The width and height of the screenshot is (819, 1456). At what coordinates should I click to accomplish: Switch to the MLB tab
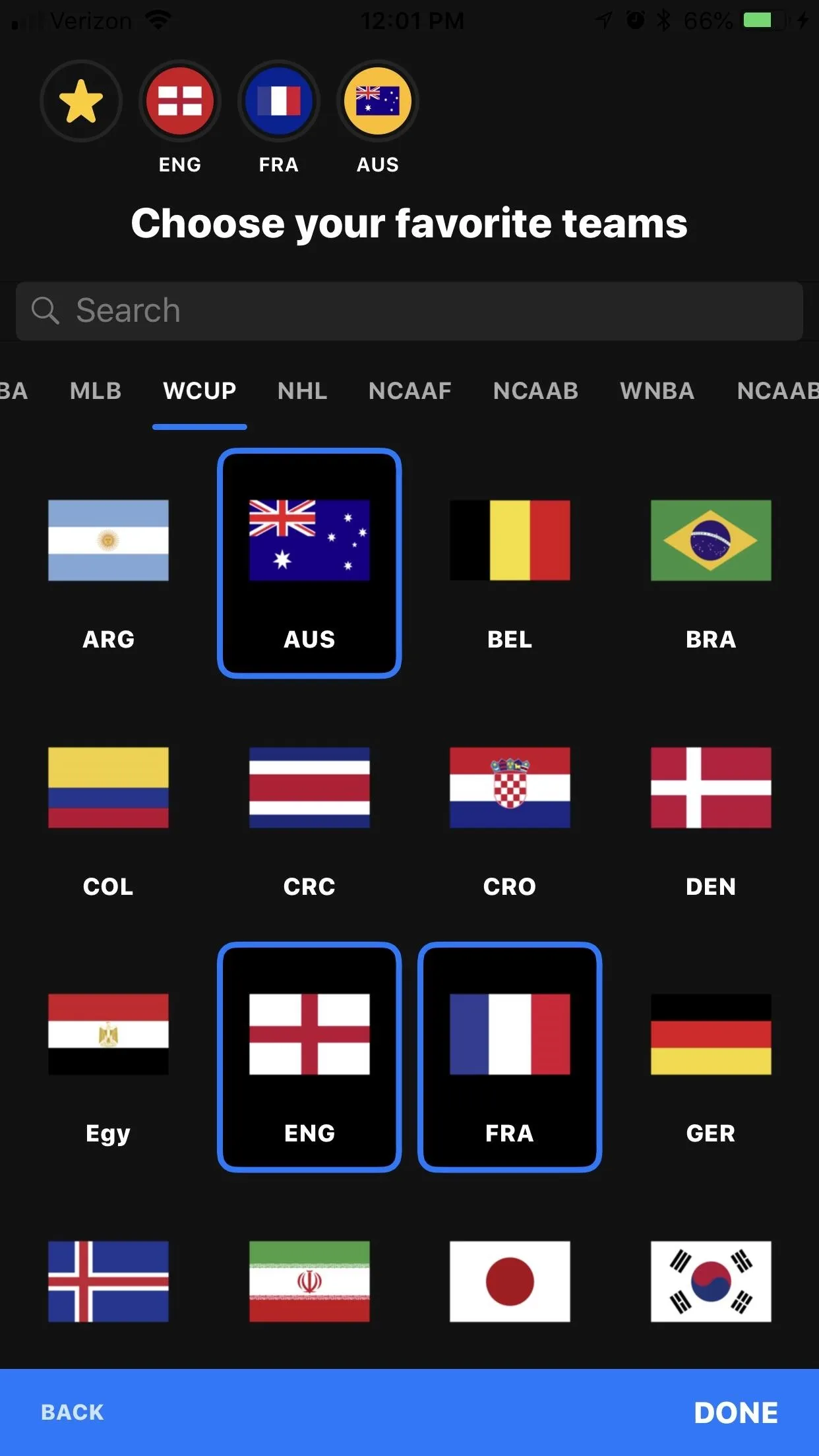click(x=96, y=391)
